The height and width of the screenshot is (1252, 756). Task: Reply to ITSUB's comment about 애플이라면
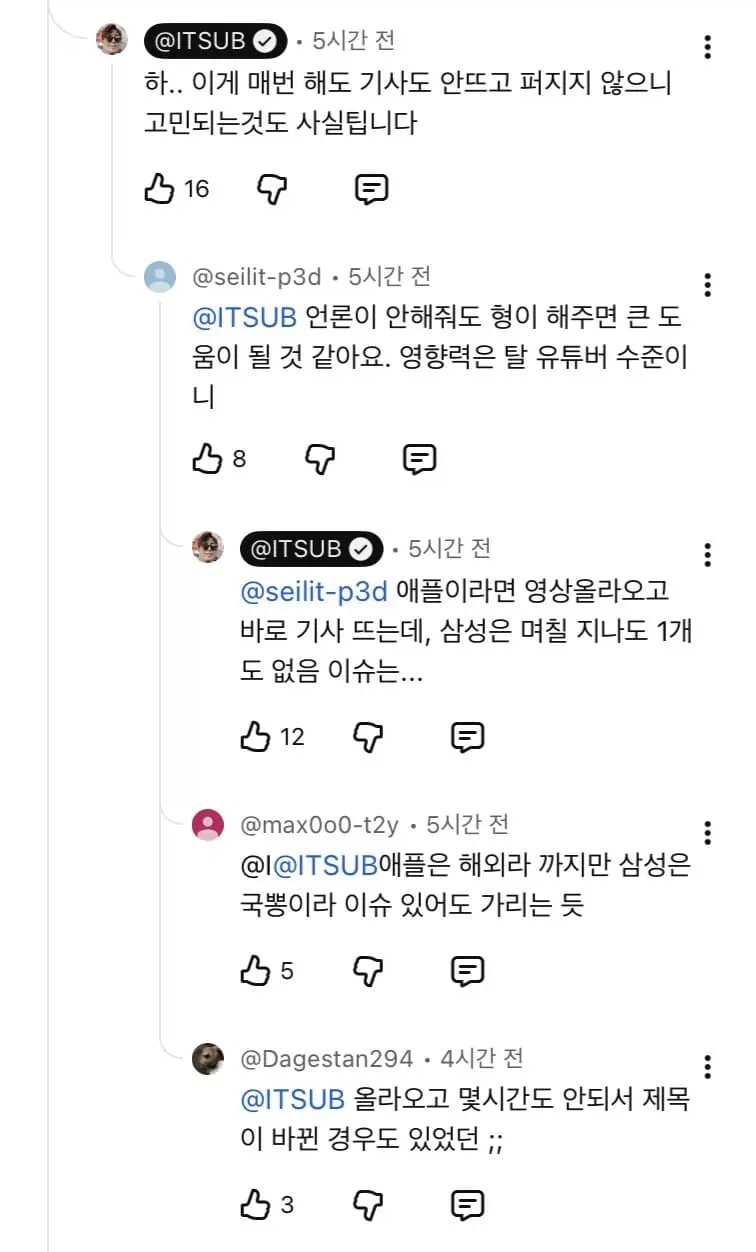(468, 737)
